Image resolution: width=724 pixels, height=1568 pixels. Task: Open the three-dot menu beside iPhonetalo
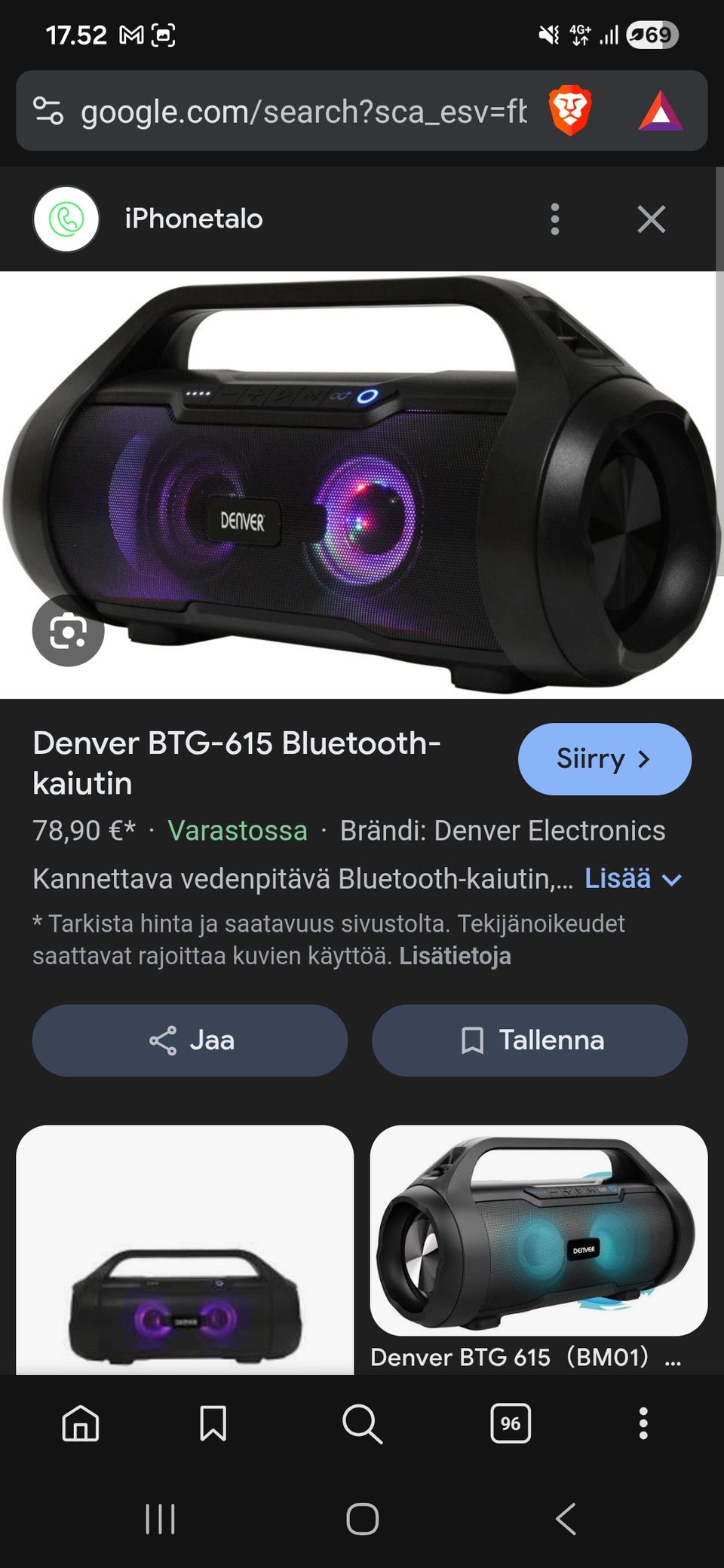(555, 219)
